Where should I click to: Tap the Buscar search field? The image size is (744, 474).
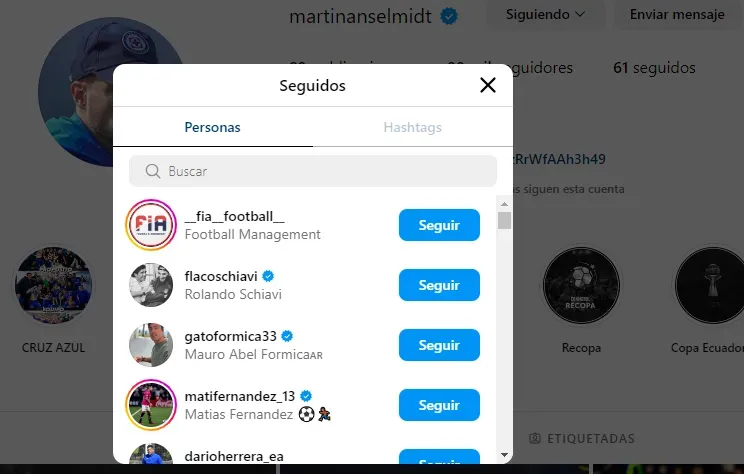(313, 171)
